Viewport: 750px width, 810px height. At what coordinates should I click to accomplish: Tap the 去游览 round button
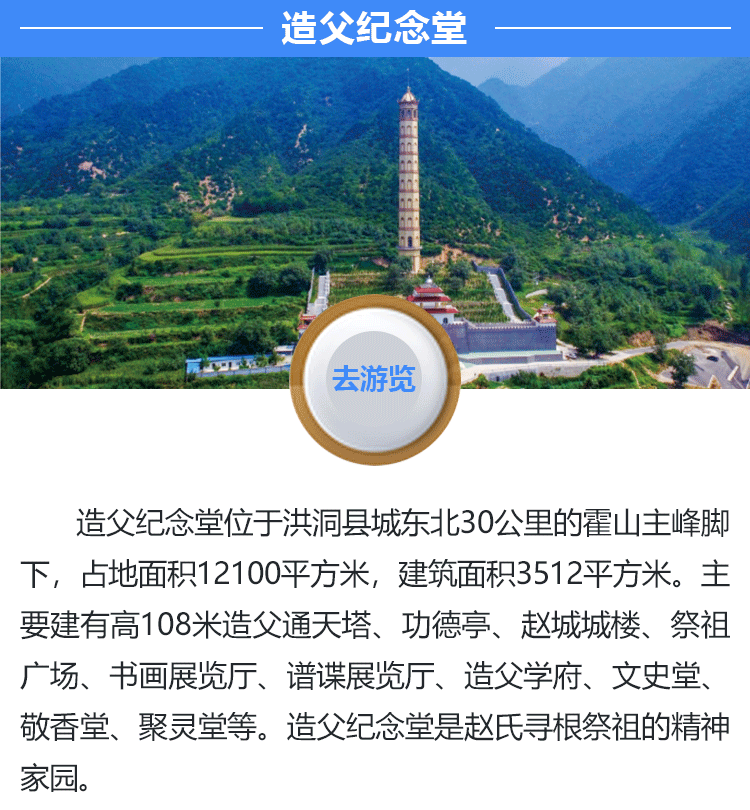click(x=374, y=380)
